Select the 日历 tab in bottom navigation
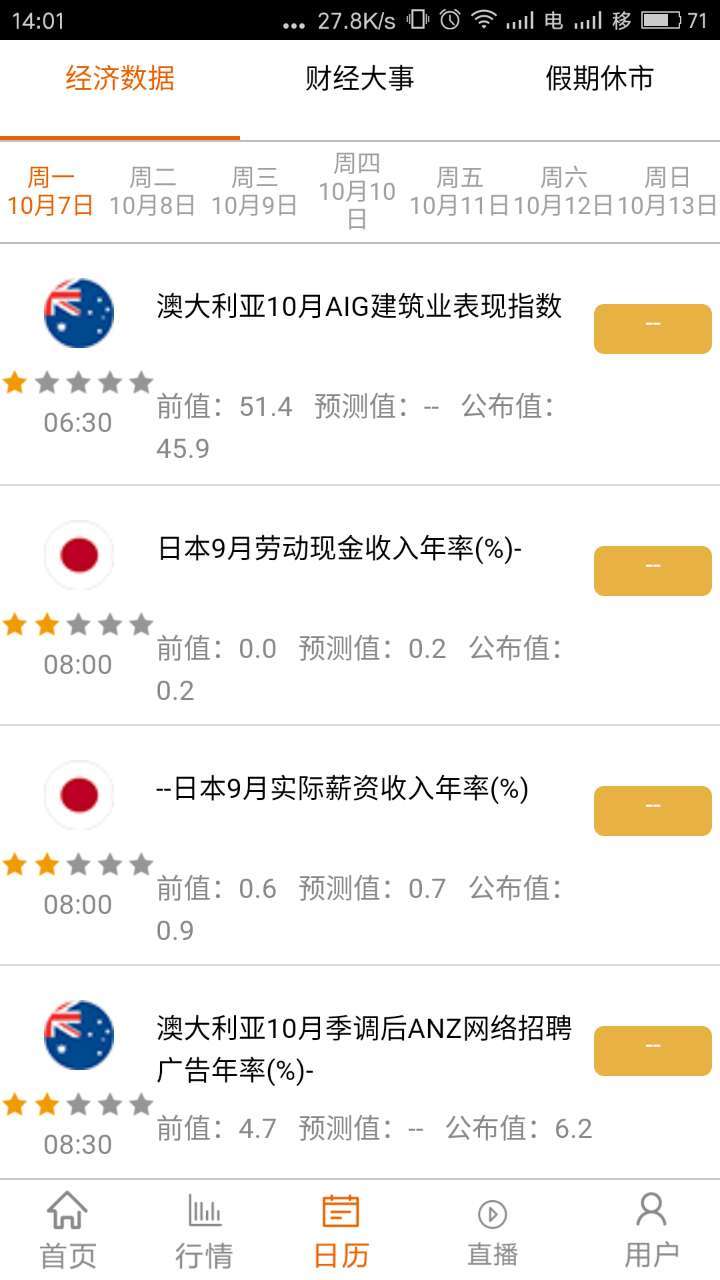The image size is (720, 1280). pos(341,1230)
